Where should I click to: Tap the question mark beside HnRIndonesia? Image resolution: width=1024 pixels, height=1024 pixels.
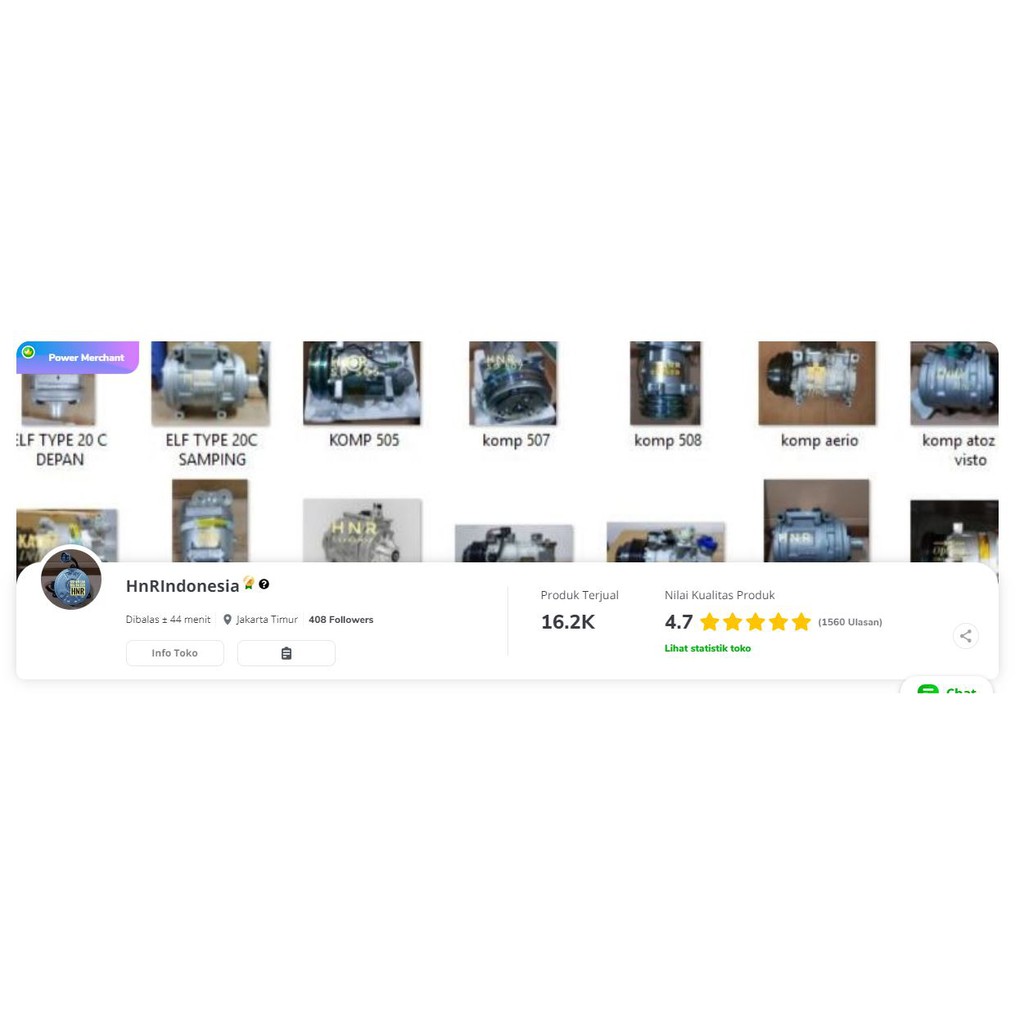tap(264, 584)
